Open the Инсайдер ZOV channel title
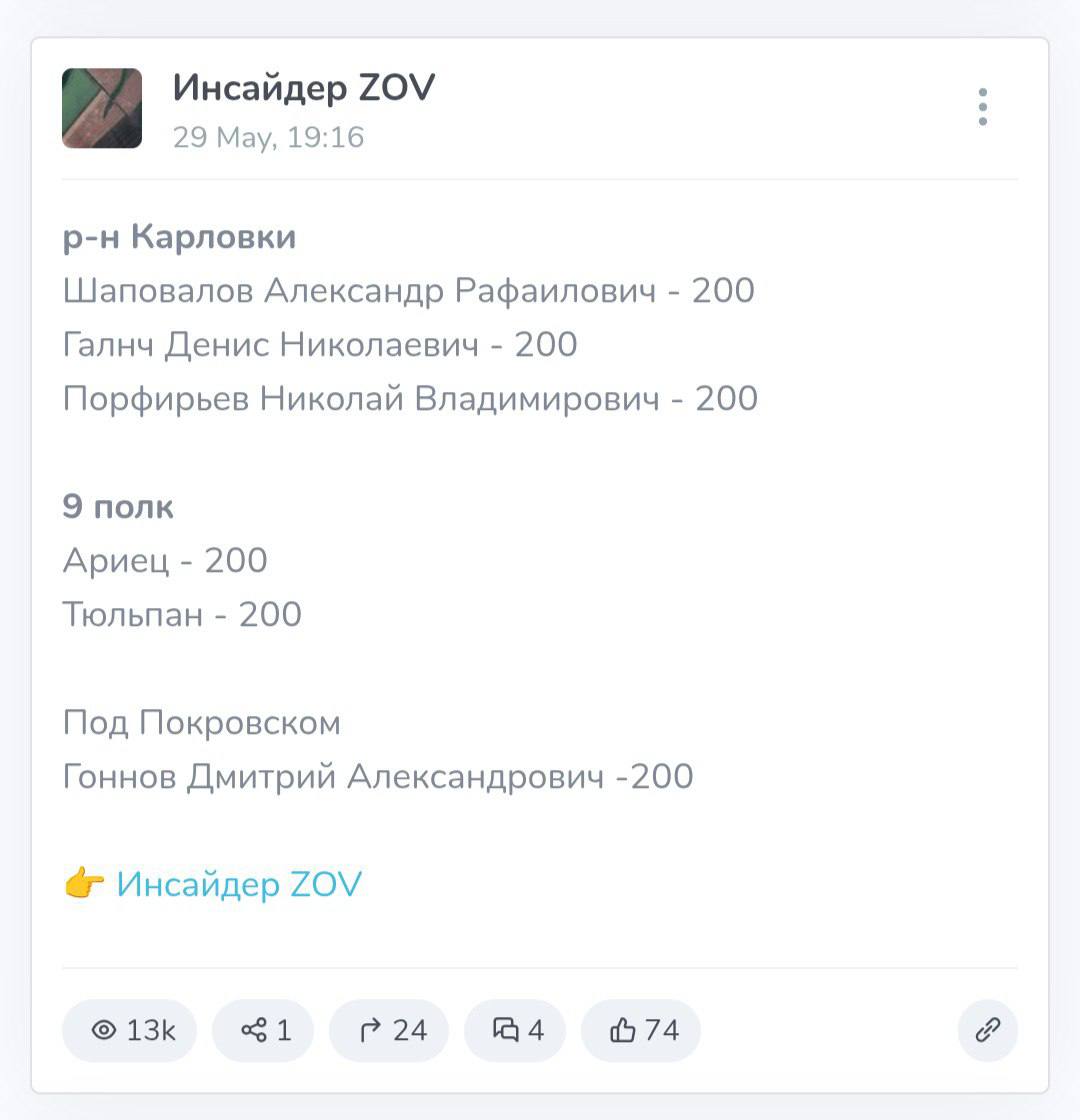 point(304,88)
